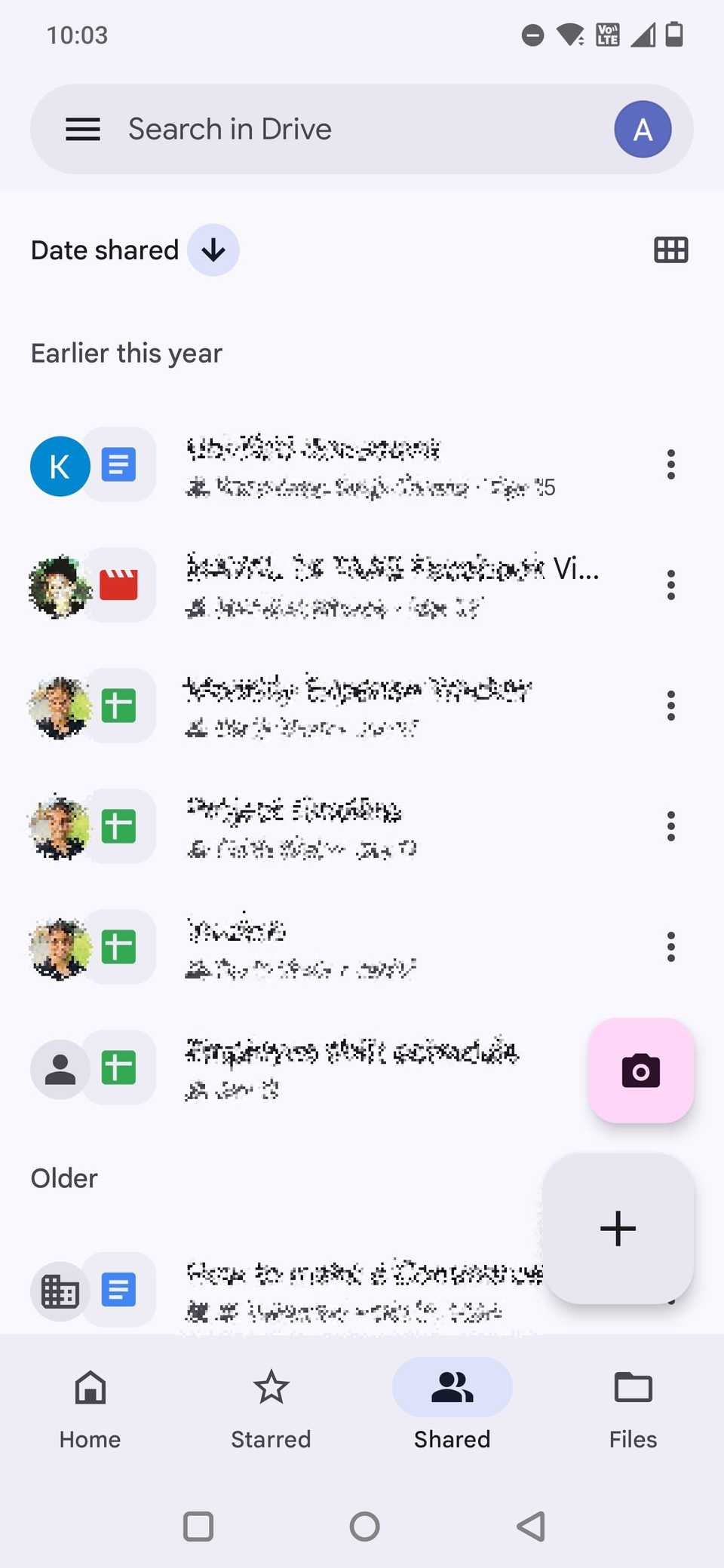Scan a document with the camera button
724x1568 pixels.
[x=640, y=1070]
